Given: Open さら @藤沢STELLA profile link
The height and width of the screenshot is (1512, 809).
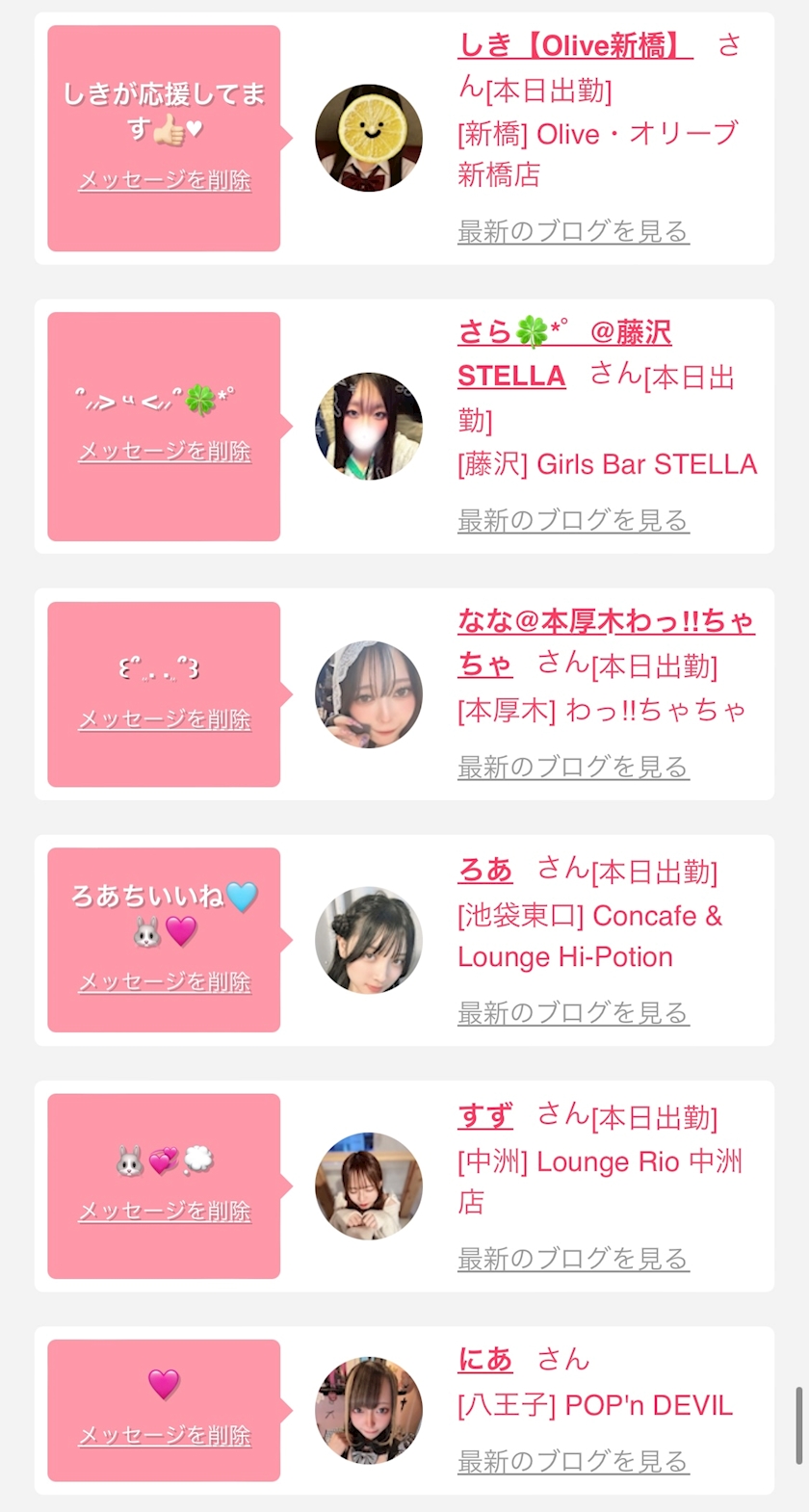Looking at the screenshot, I should [x=563, y=333].
